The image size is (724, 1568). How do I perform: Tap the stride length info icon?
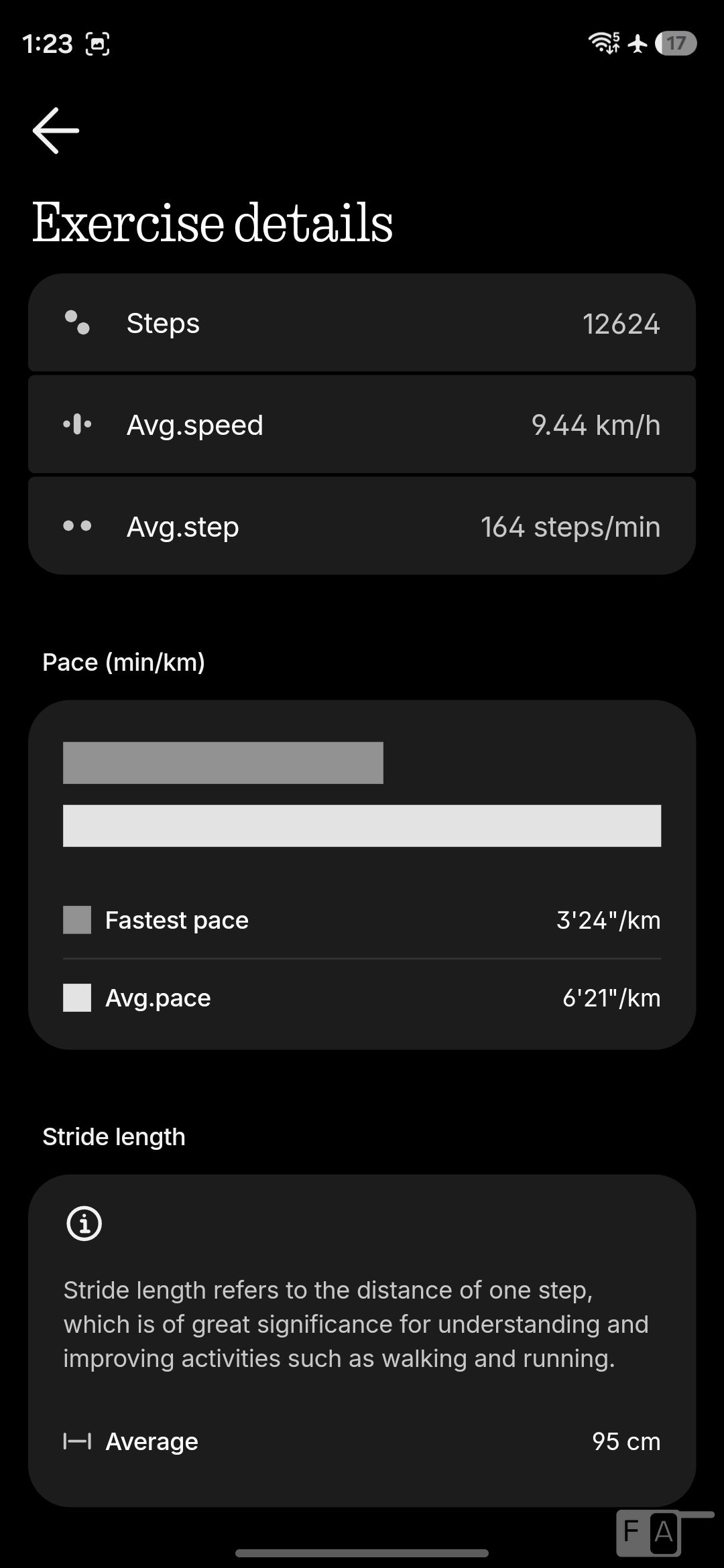click(84, 1224)
